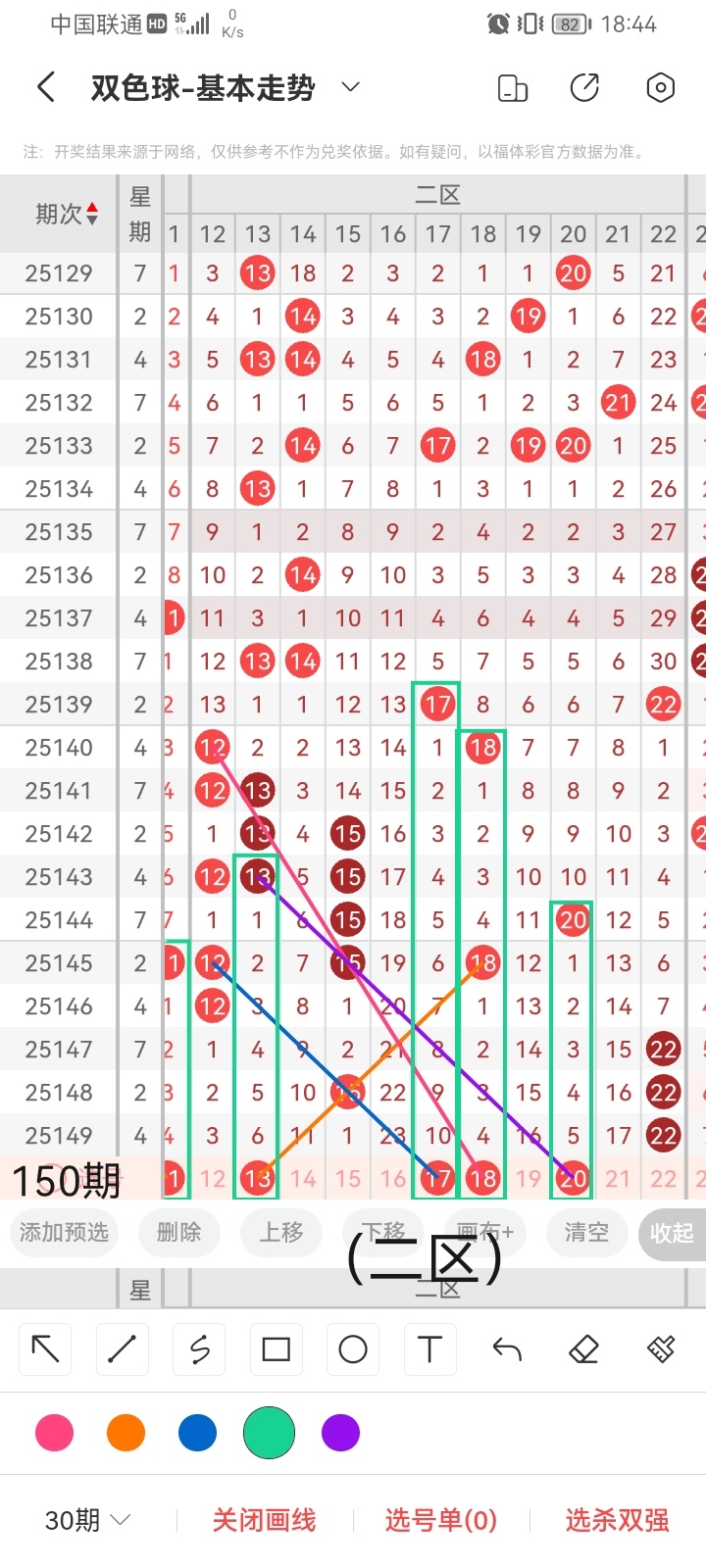The image size is (706, 1568).
Task: Share this trend chart
Action: tap(584, 88)
